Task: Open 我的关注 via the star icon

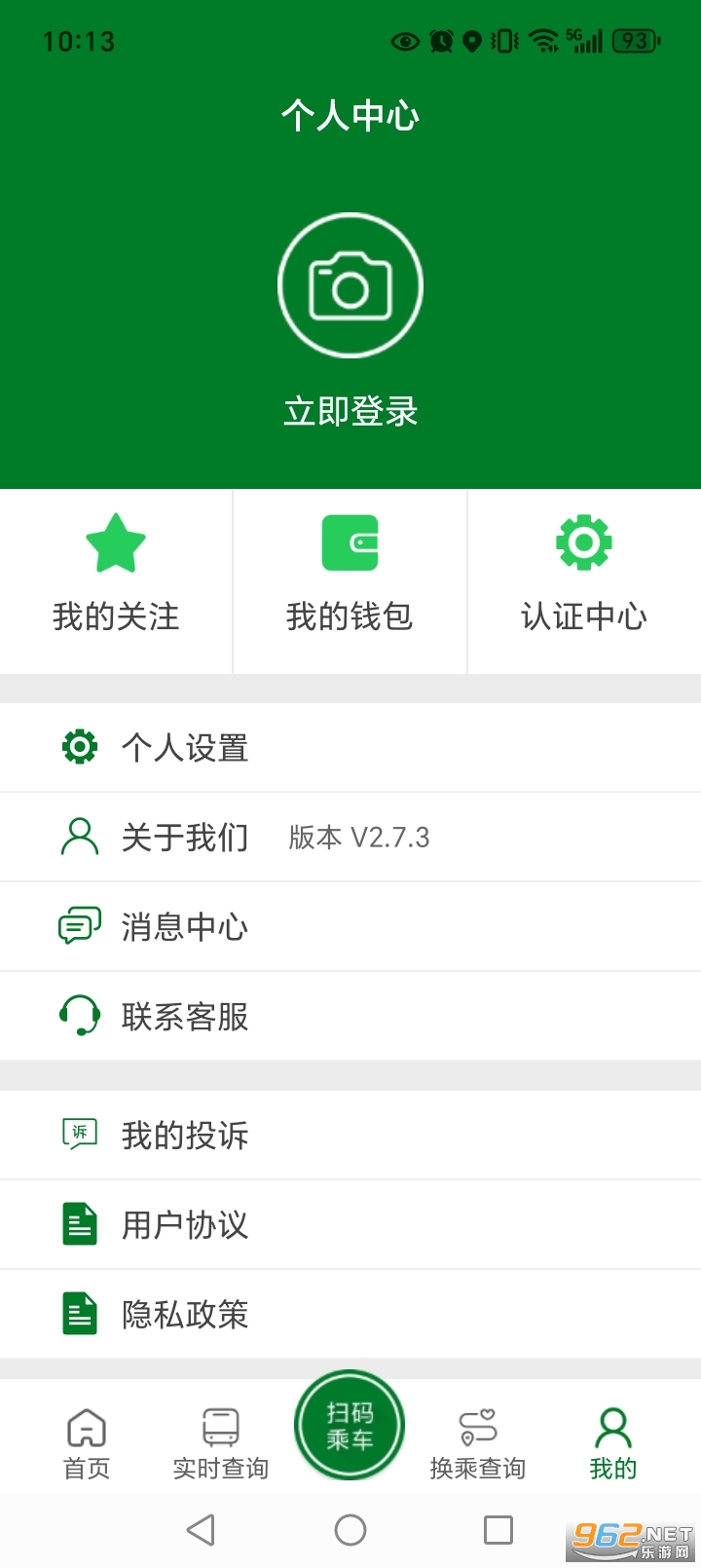Action: (115, 542)
